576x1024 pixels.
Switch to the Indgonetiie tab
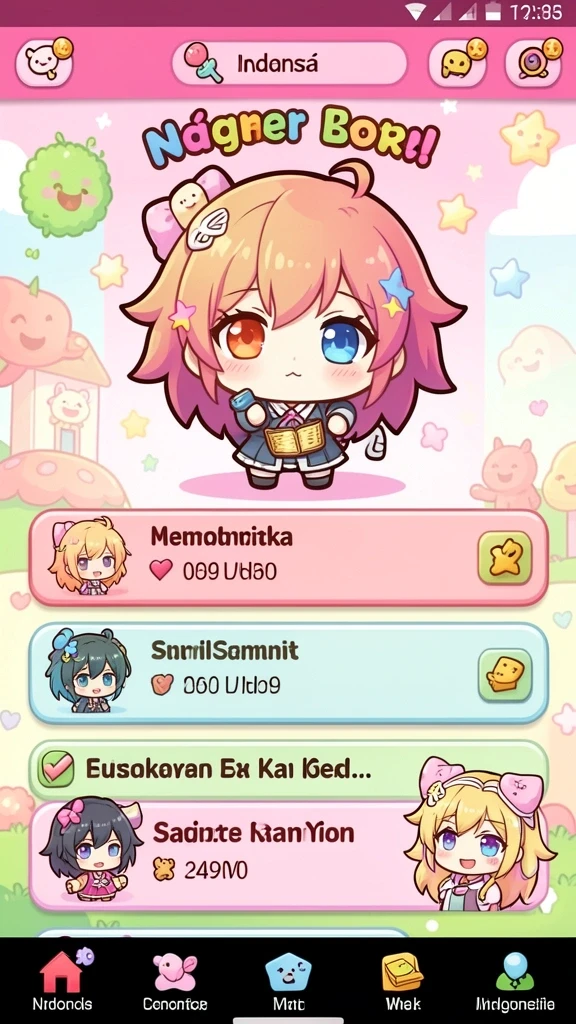[515, 981]
